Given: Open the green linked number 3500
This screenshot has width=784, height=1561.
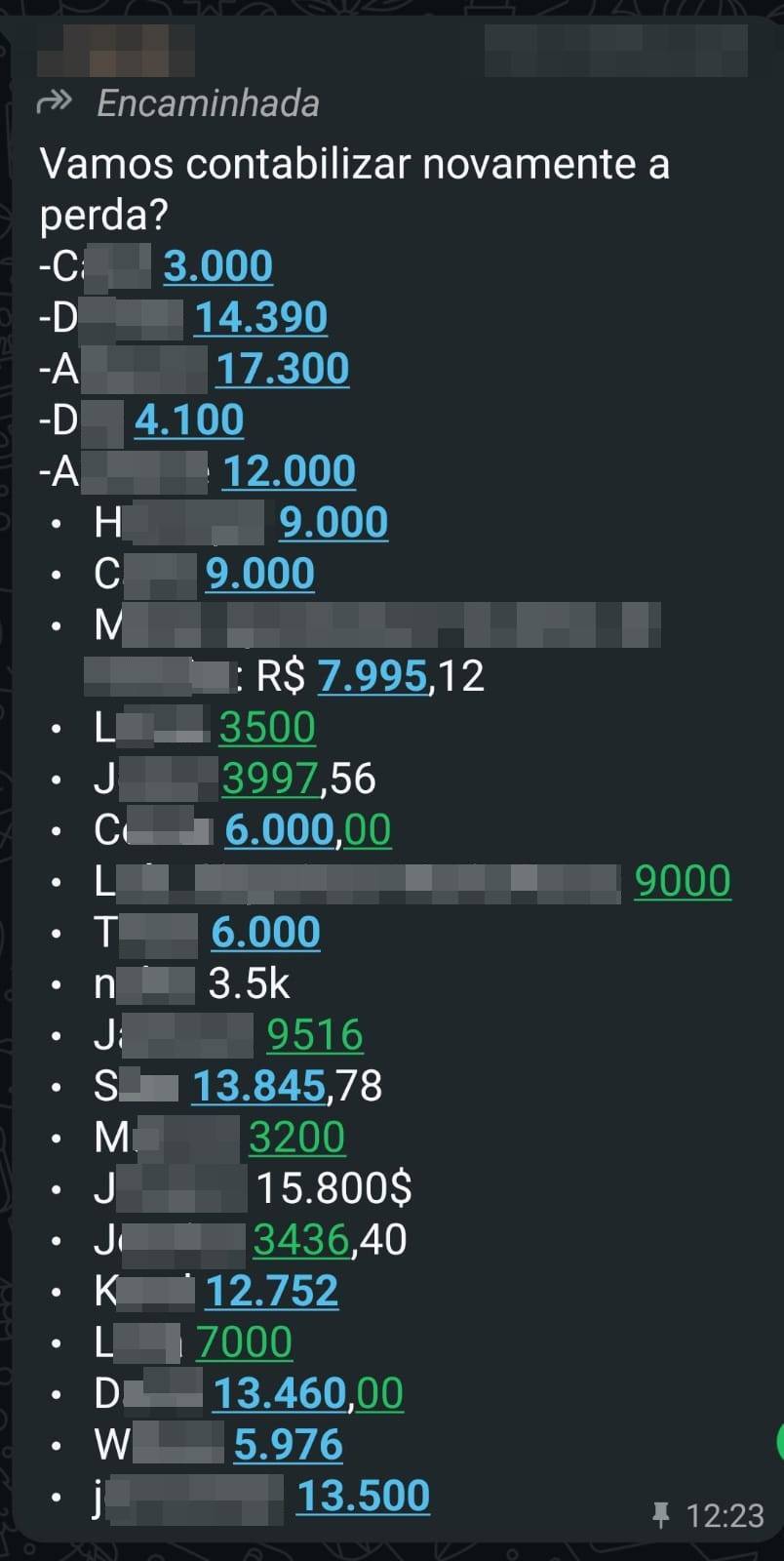Looking at the screenshot, I should coord(267,728).
